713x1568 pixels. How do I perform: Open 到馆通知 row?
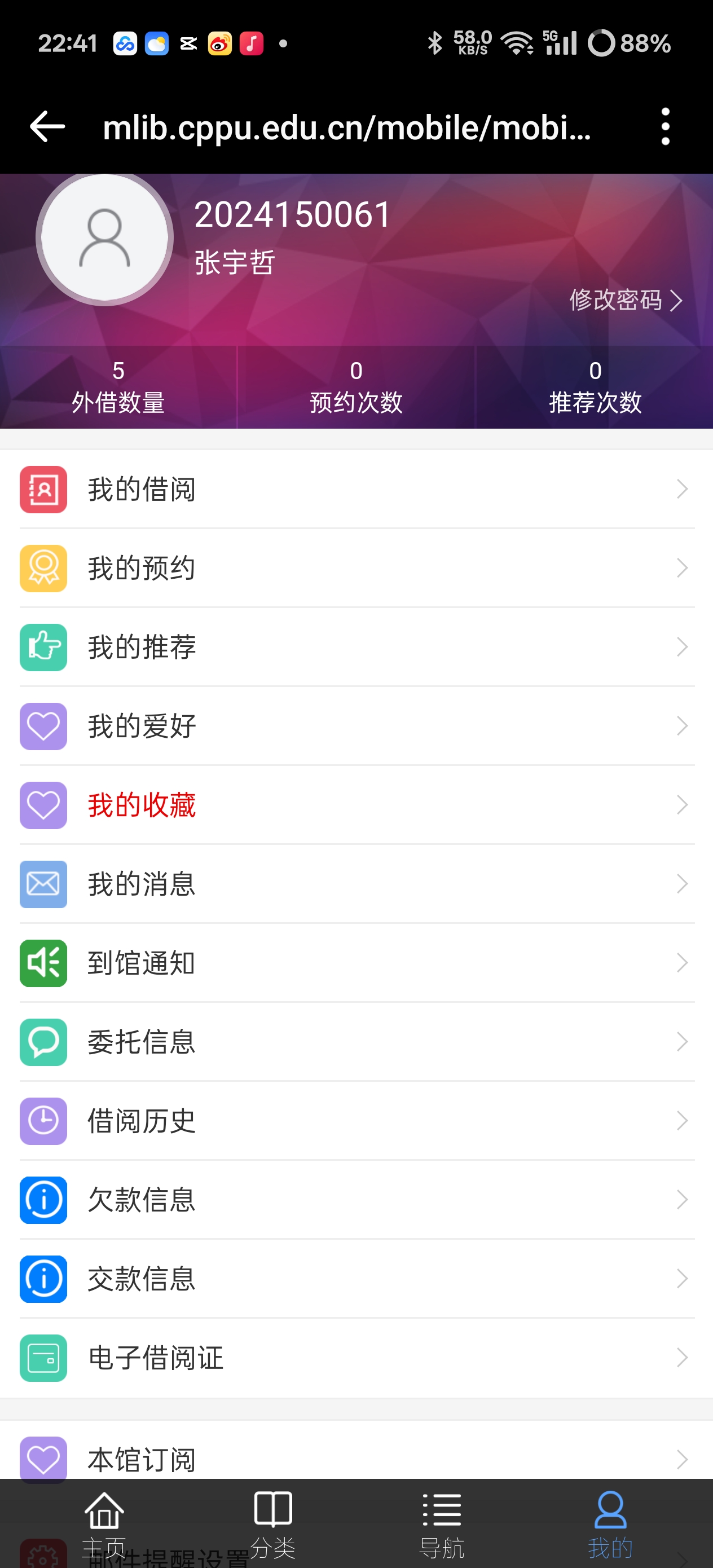pyautogui.click(x=356, y=963)
